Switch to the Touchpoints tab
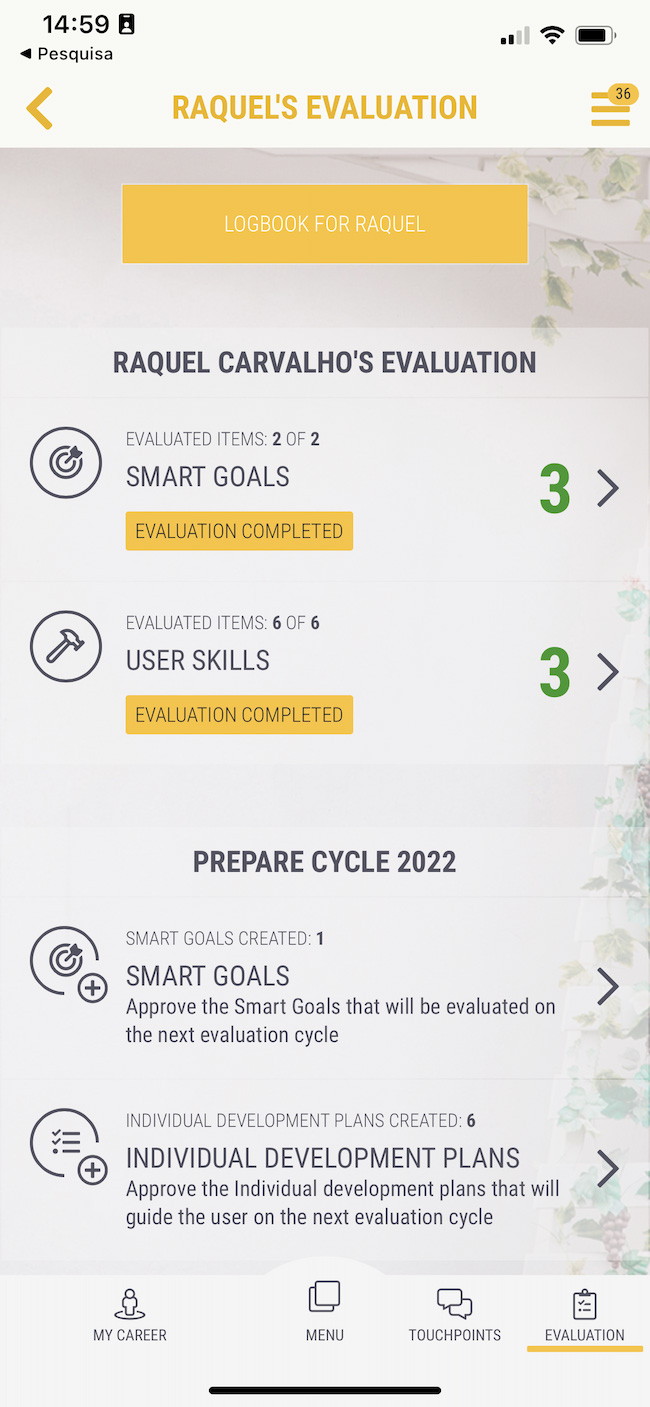This screenshot has height=1407, width=650. (455, 1315)
